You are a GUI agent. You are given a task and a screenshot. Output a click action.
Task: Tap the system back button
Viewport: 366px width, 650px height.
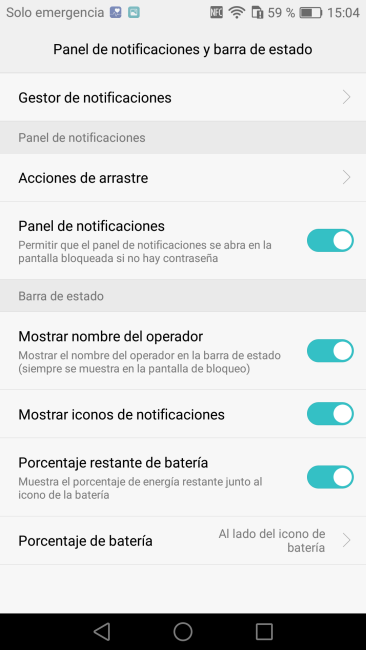coord(102,632)
